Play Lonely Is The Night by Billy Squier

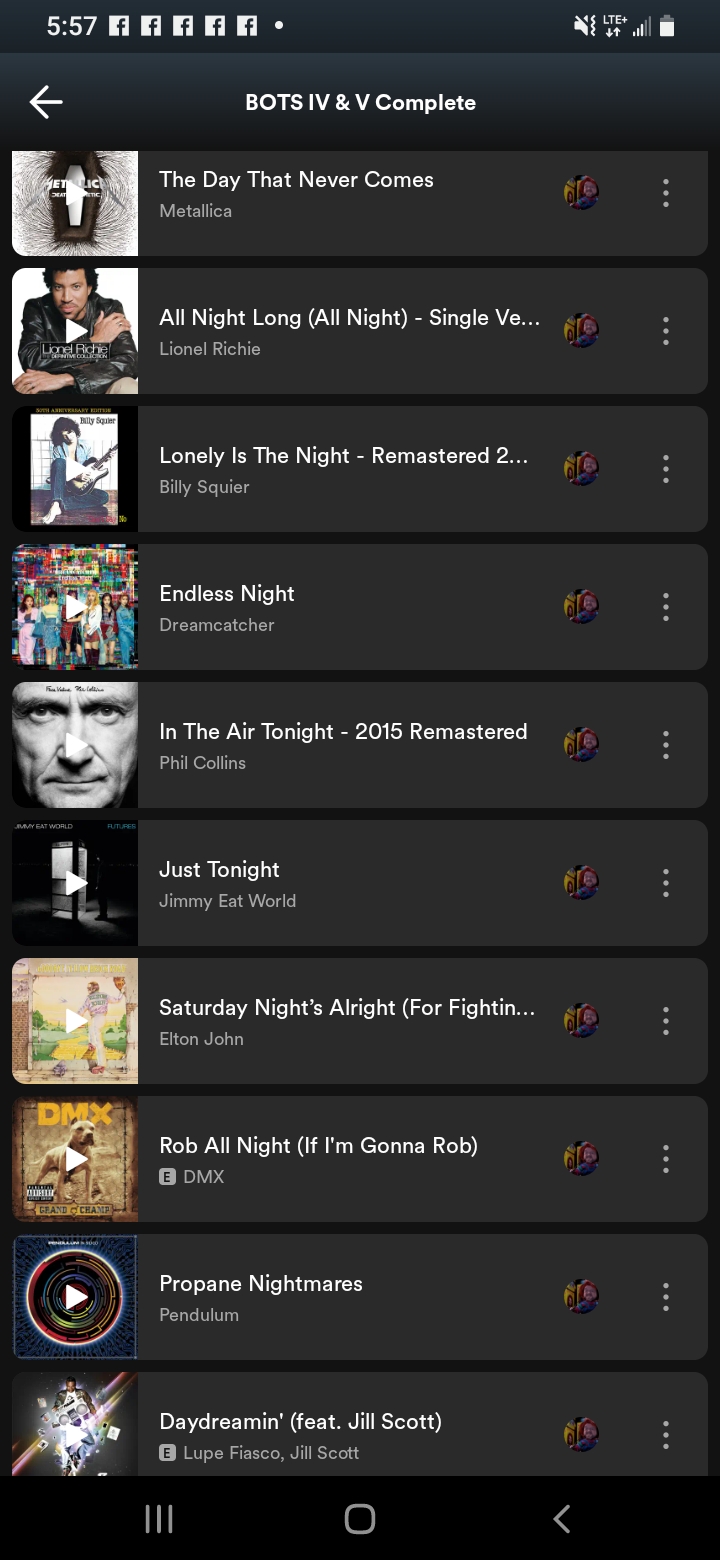pyautogui.click(x=75, y=469)
